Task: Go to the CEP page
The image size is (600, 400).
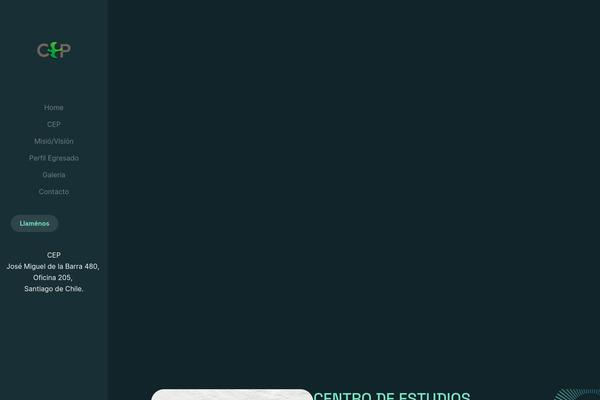Action: (x=54, y=124)
